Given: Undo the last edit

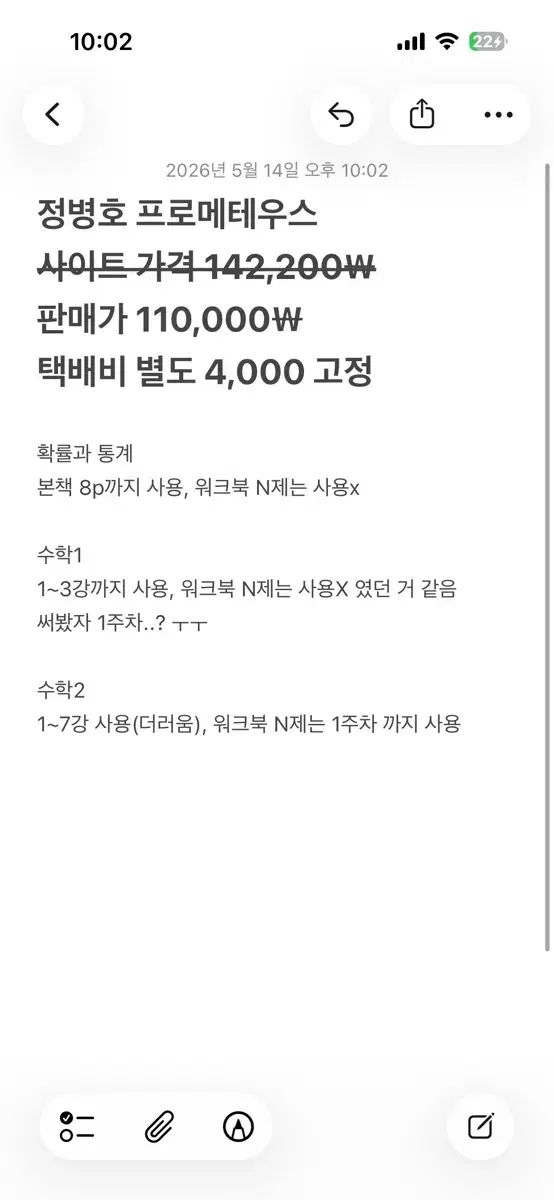Looking at the screenshot, I should tap(341, 115).
